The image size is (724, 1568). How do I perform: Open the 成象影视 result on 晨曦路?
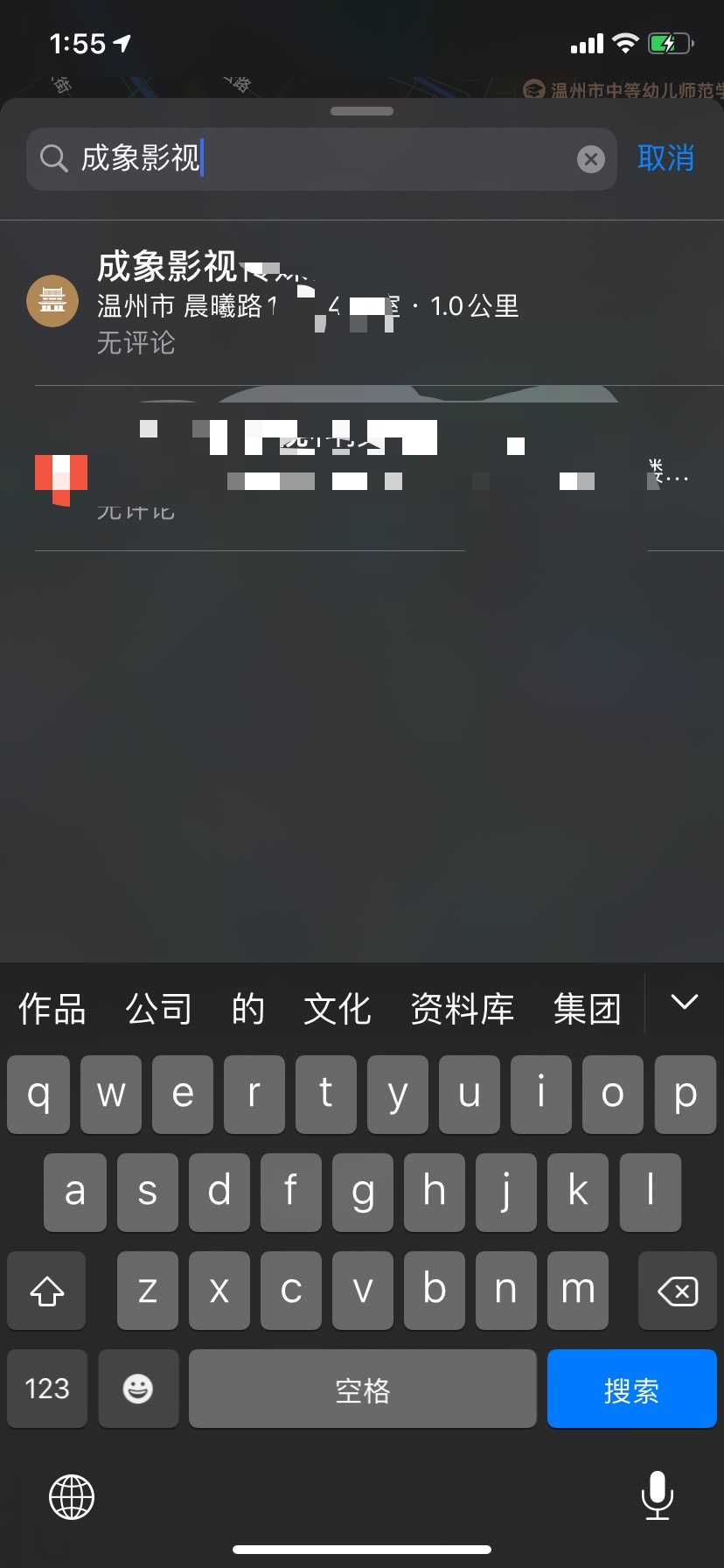coord(350,302)
